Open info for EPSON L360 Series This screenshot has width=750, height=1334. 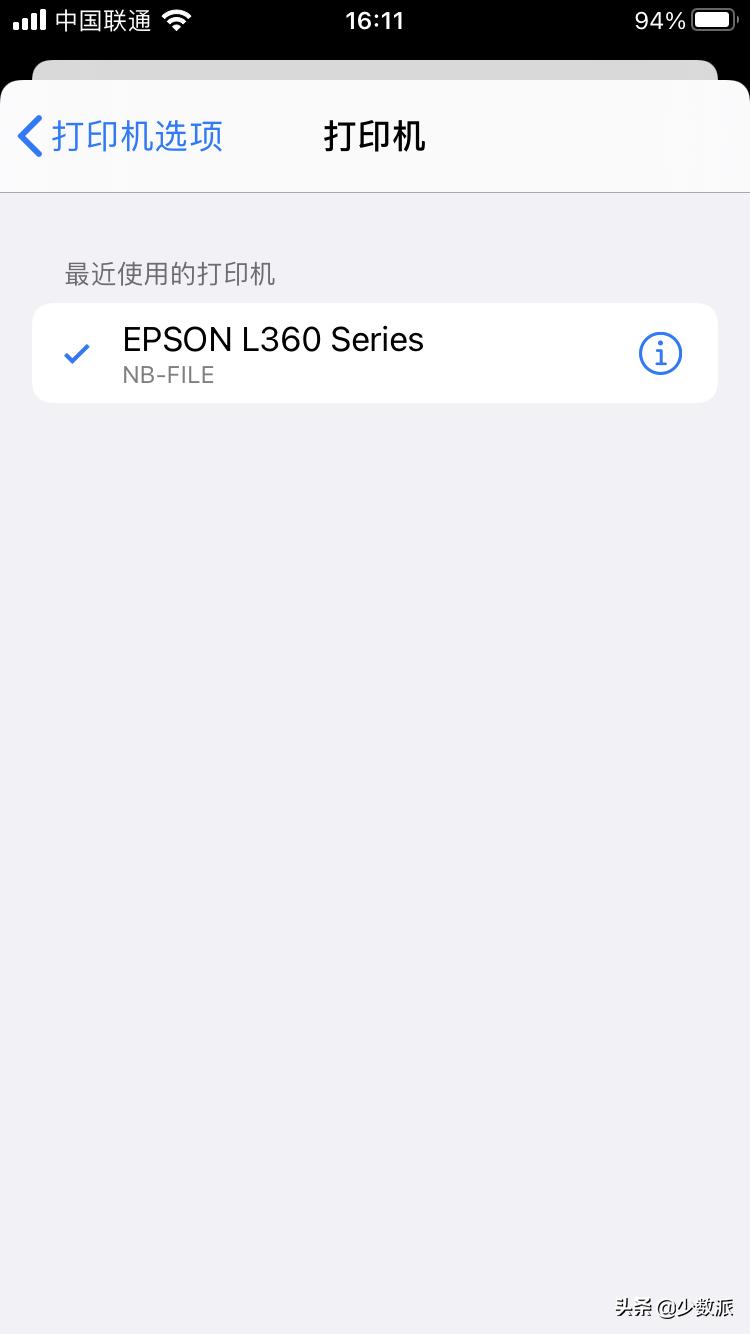coord(660,353)
